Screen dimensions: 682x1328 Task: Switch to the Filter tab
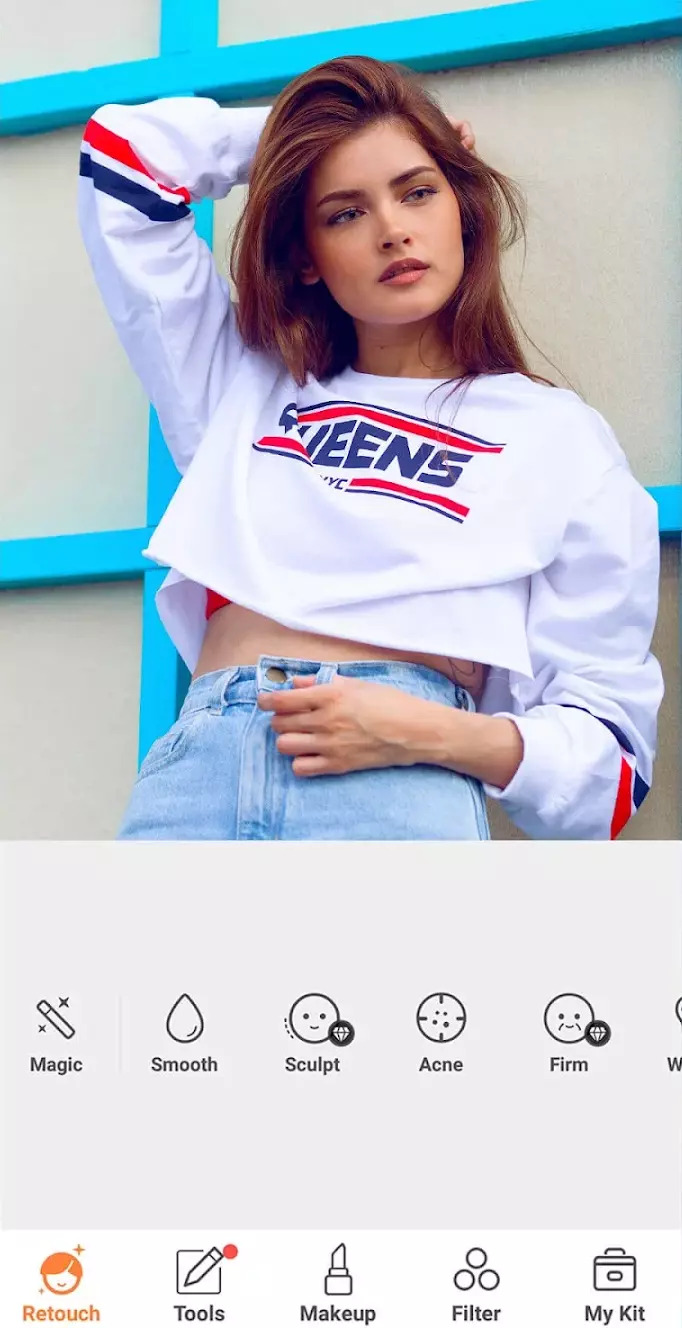pos(476,1284)
